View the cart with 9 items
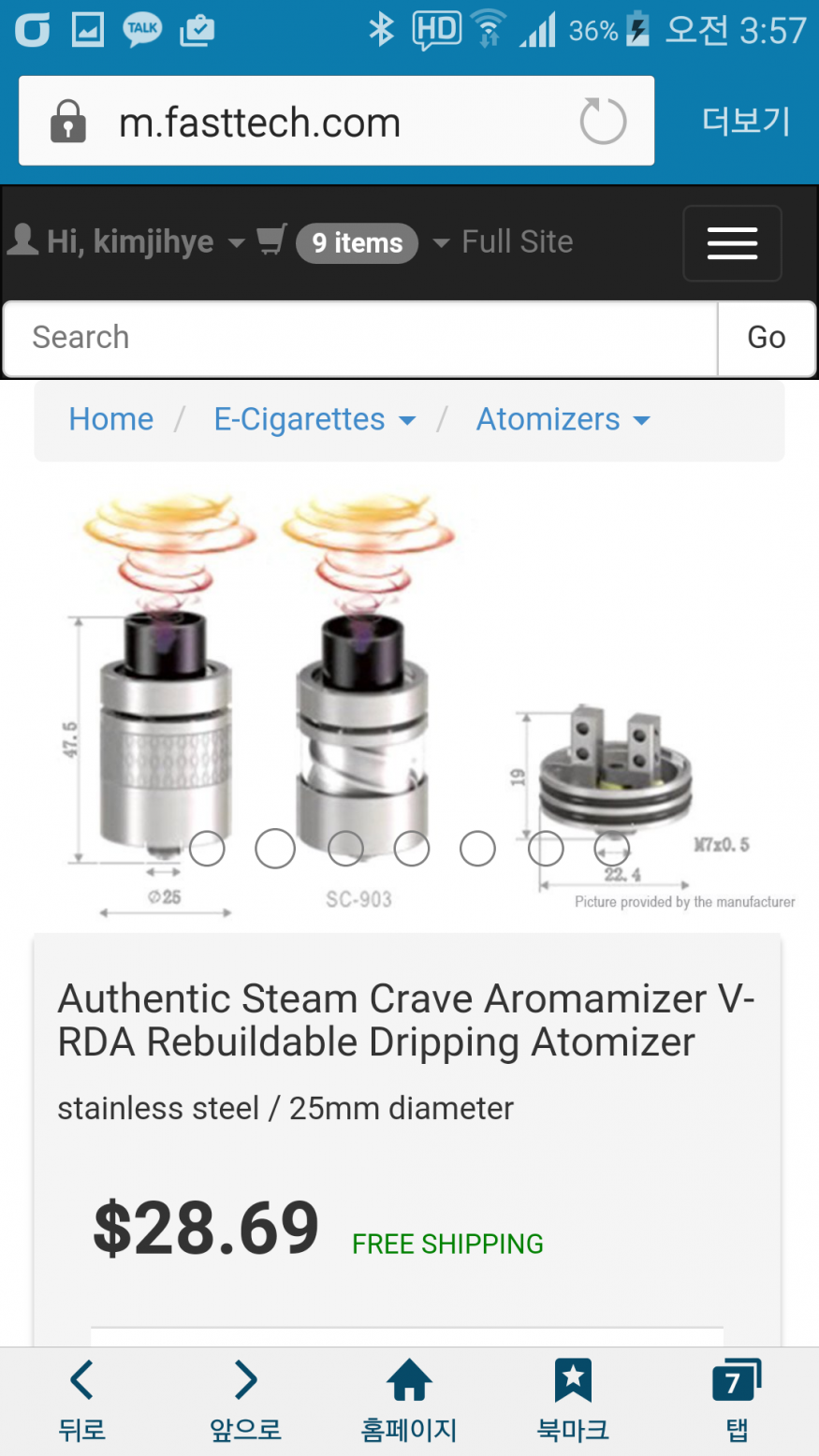 pos(356,243)
